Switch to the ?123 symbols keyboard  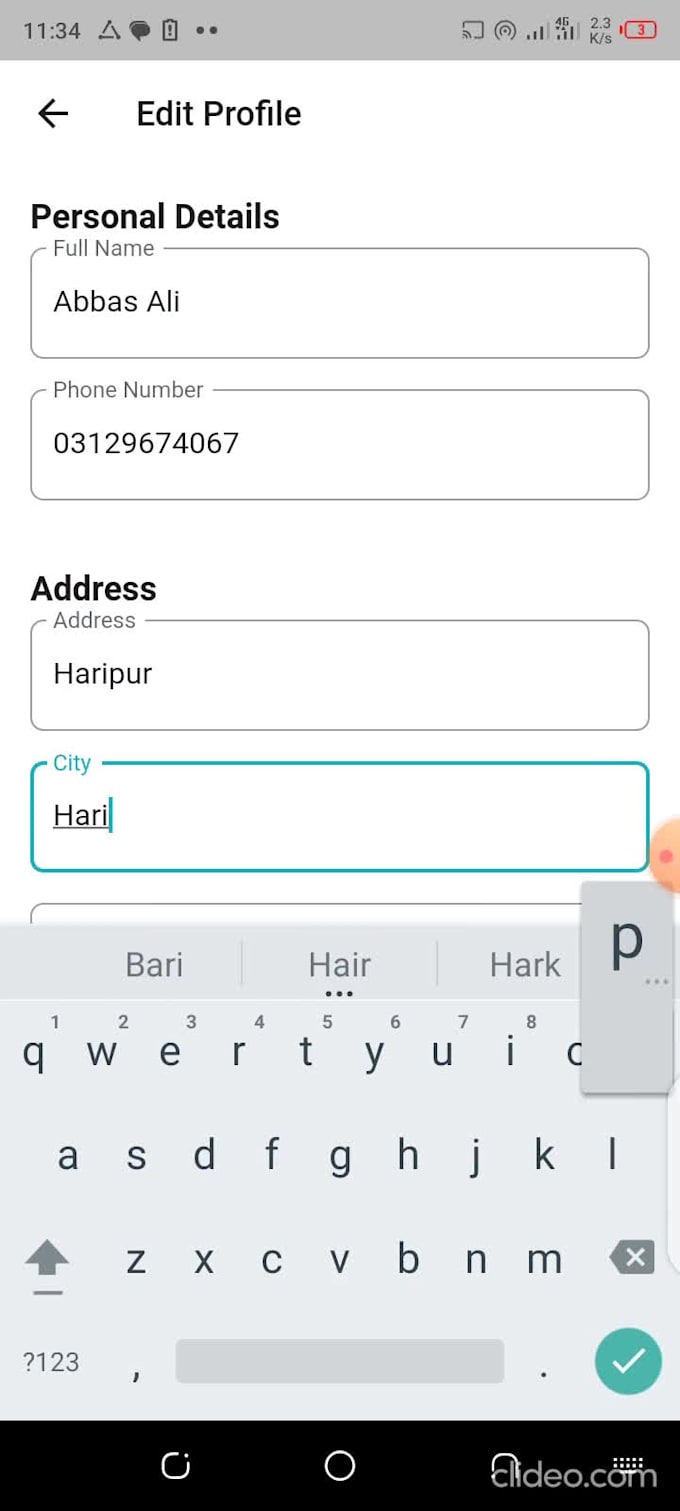51,1362
